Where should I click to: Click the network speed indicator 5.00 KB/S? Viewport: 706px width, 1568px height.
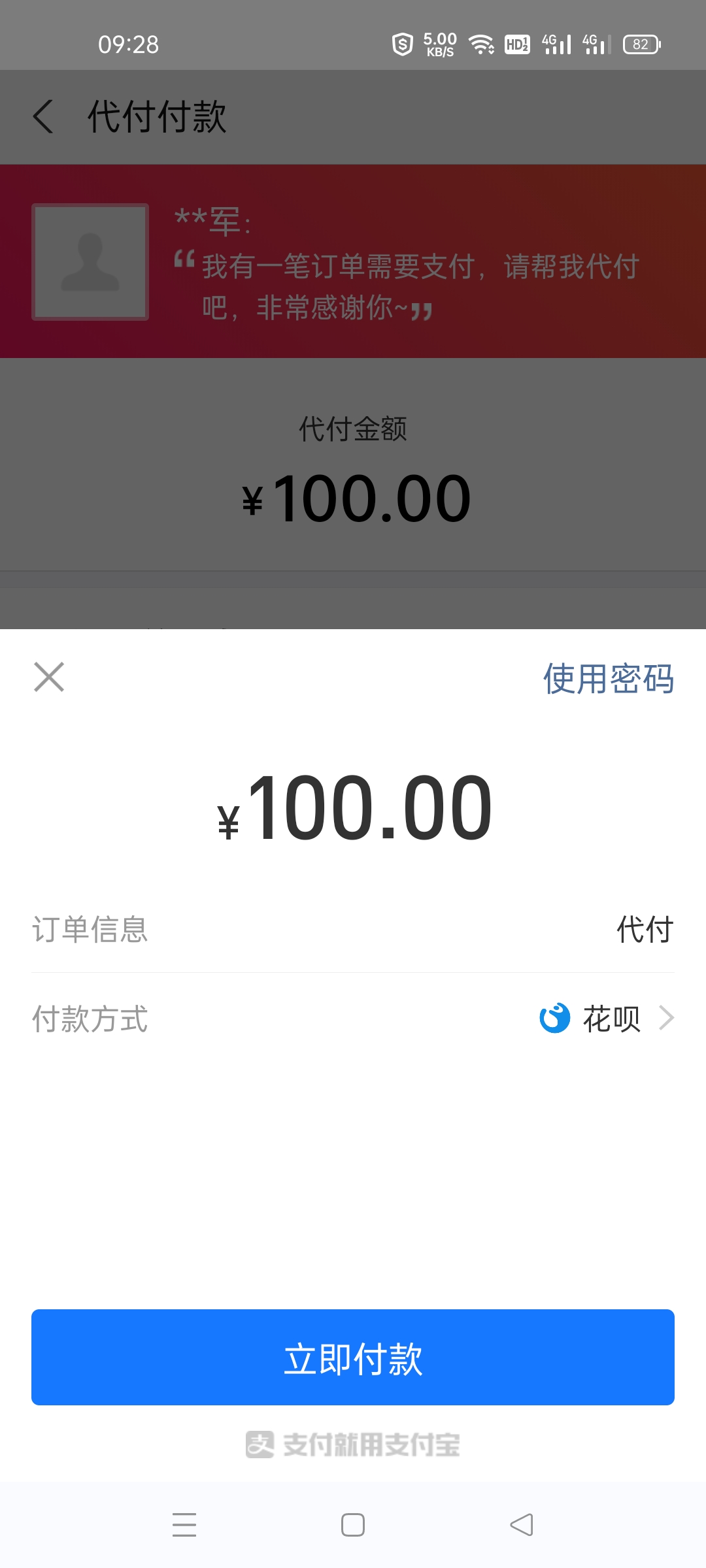[x=439, y=44]
